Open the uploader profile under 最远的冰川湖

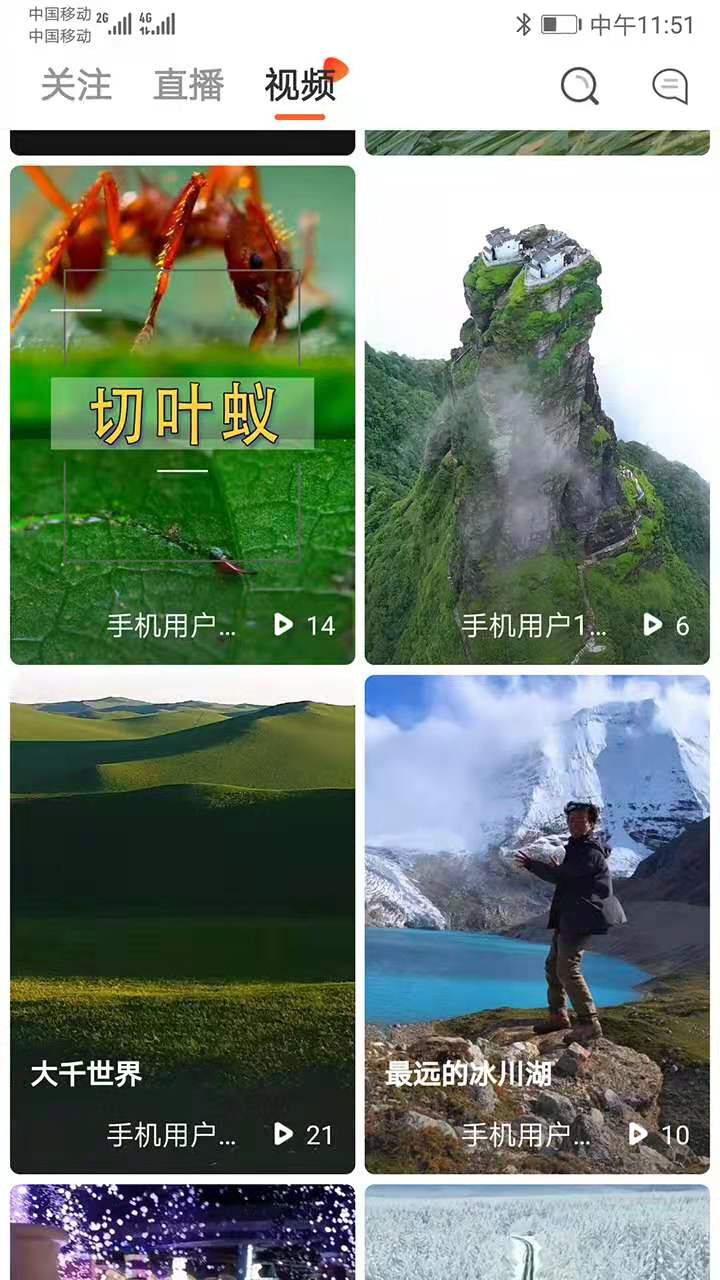pyautogui.click(x=525, y=1135)
